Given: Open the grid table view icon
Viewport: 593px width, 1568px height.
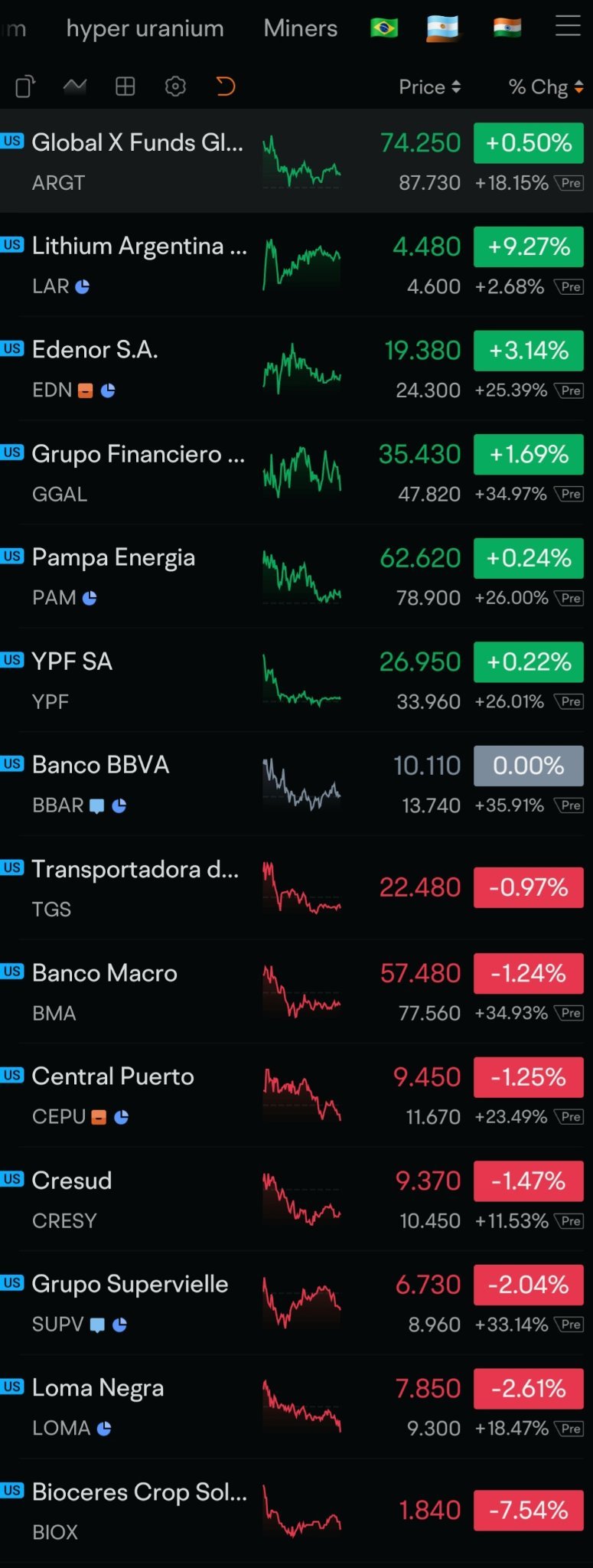Looking at the screenshot, I should pos(125,86).
